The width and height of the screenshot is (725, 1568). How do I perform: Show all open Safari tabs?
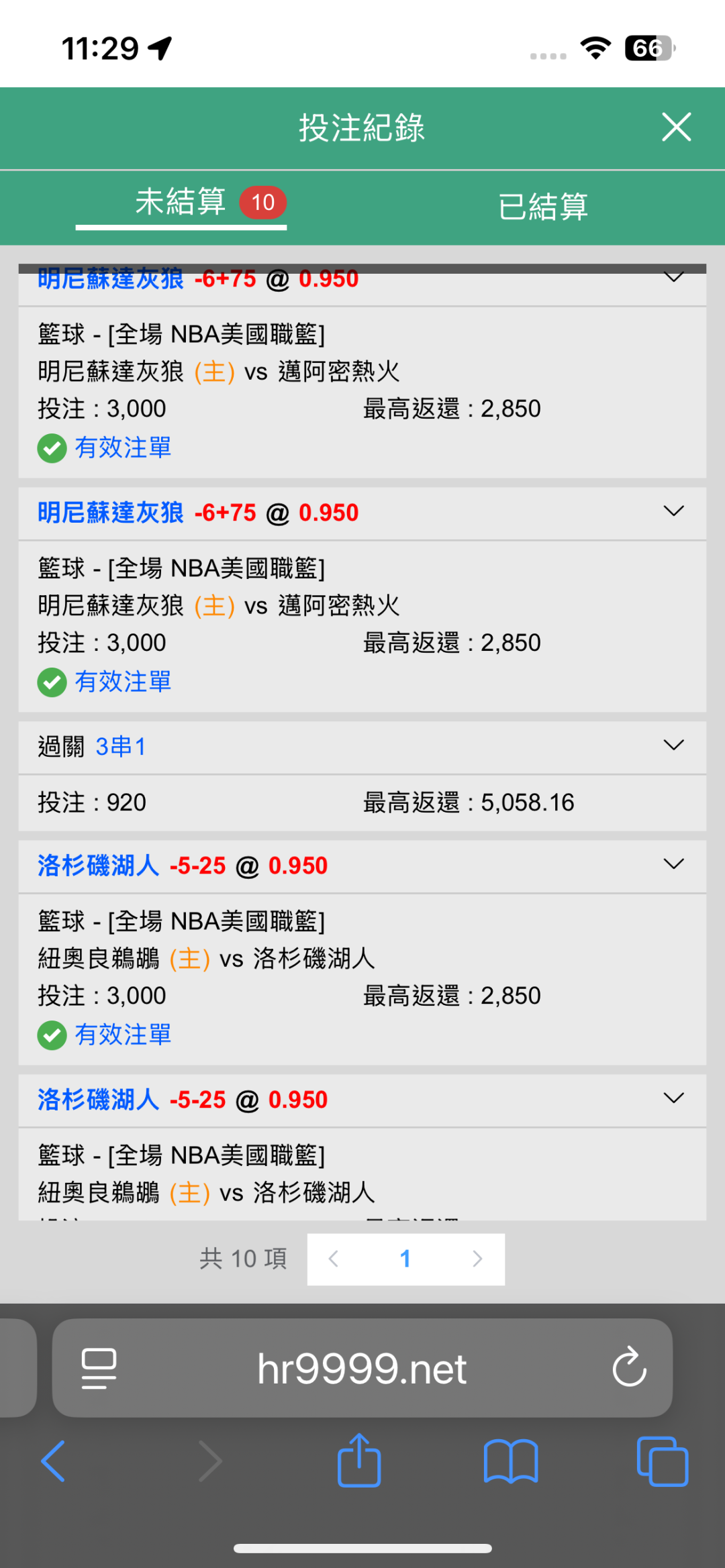click(662, 1461)
